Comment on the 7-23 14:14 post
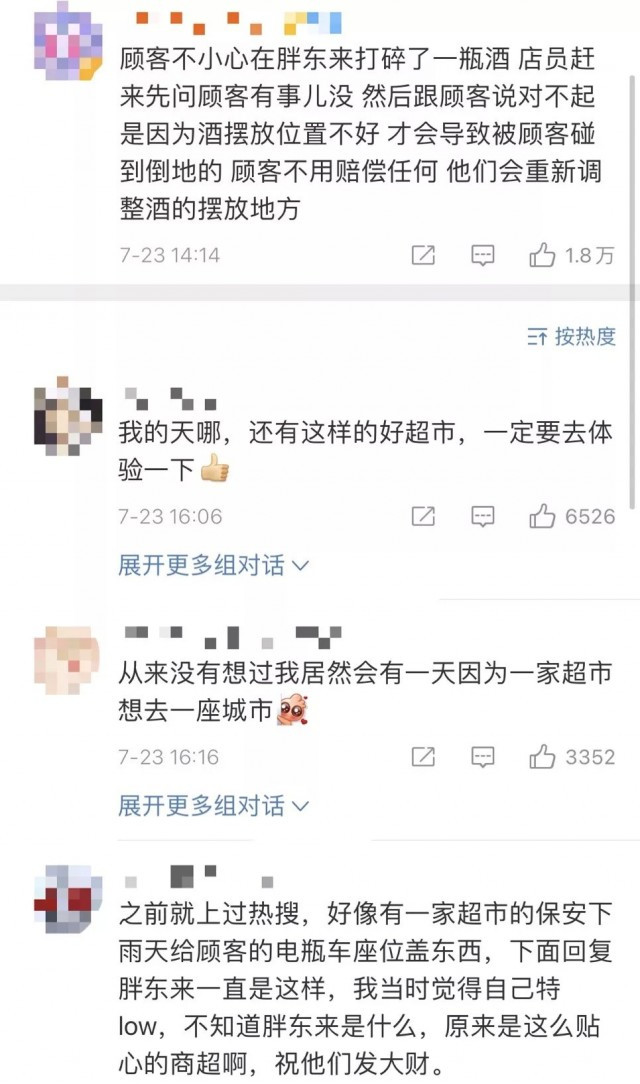The width and height of the screenshot is (640, 1084). [x=483, y=255]
